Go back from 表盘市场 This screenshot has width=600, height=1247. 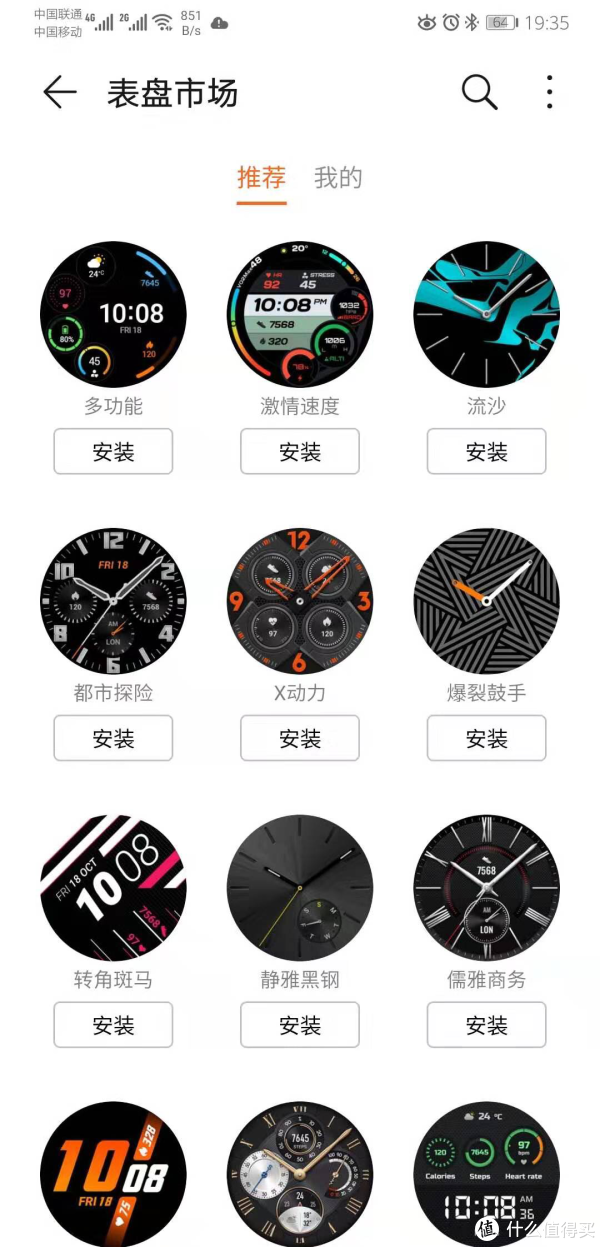[x=60, y=93]
